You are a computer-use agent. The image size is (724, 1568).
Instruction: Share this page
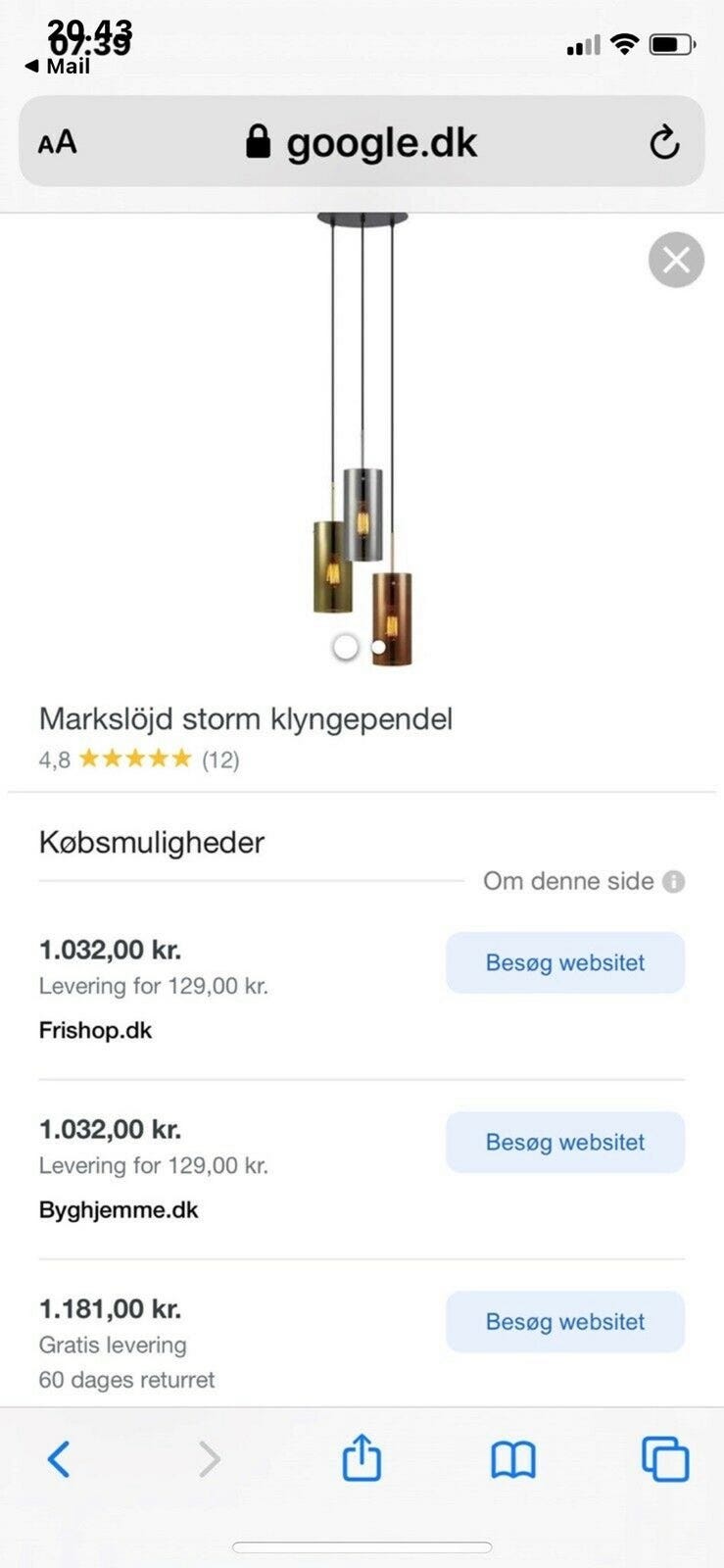(x=362, y=1457)
